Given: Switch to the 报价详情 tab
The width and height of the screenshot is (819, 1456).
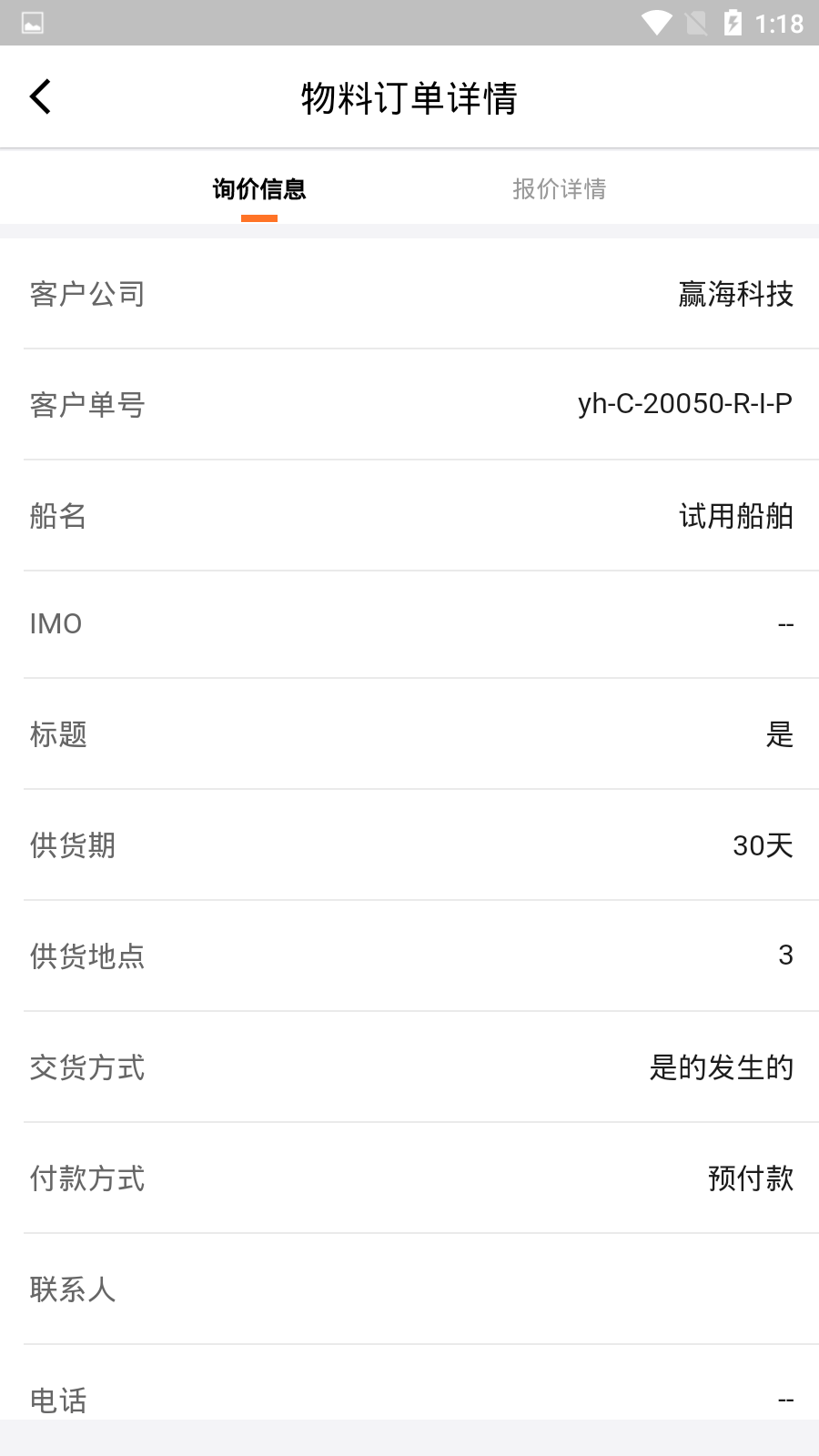Looking at the screenshot, I should [559, 189].
